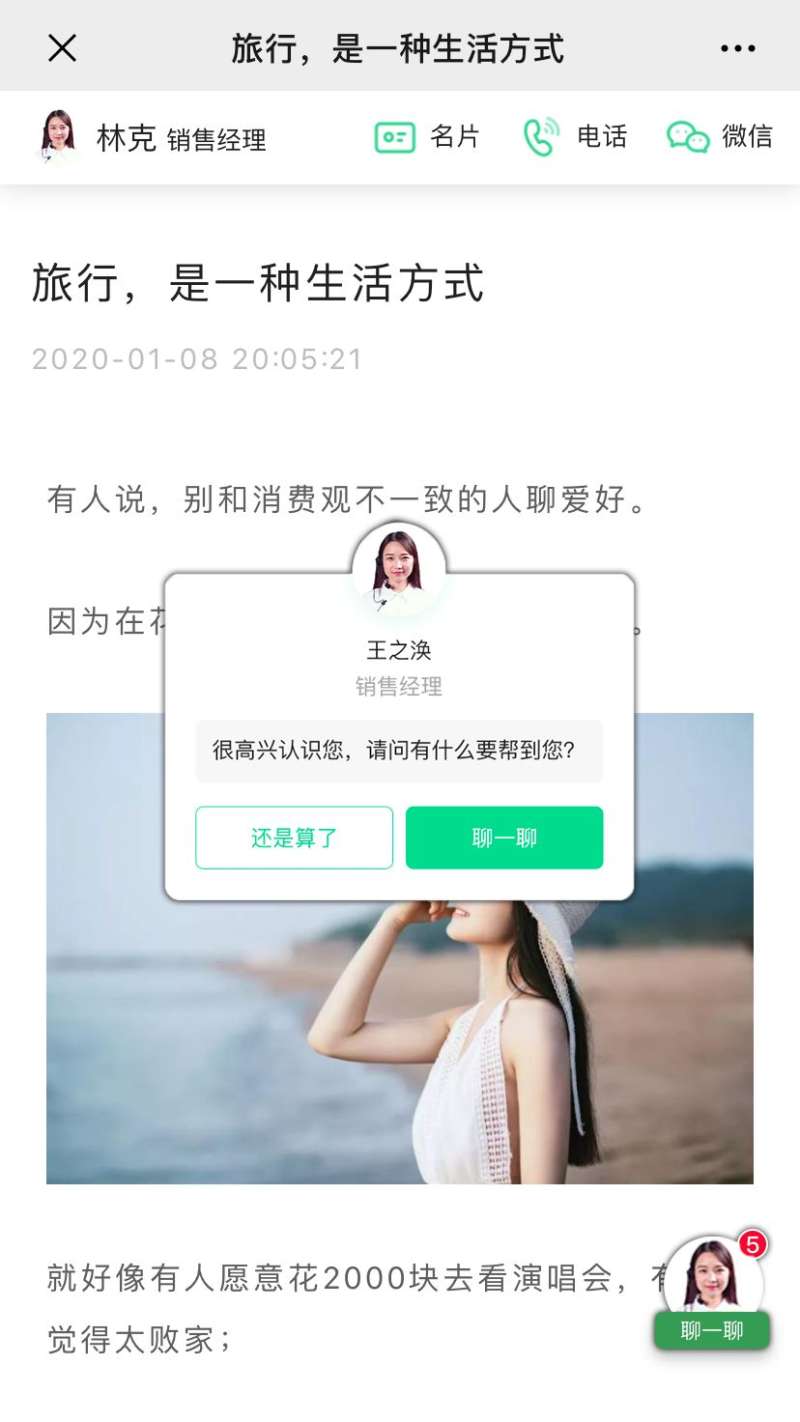
Task: Call via the 电话 button
Action: [x=575, y=137]
